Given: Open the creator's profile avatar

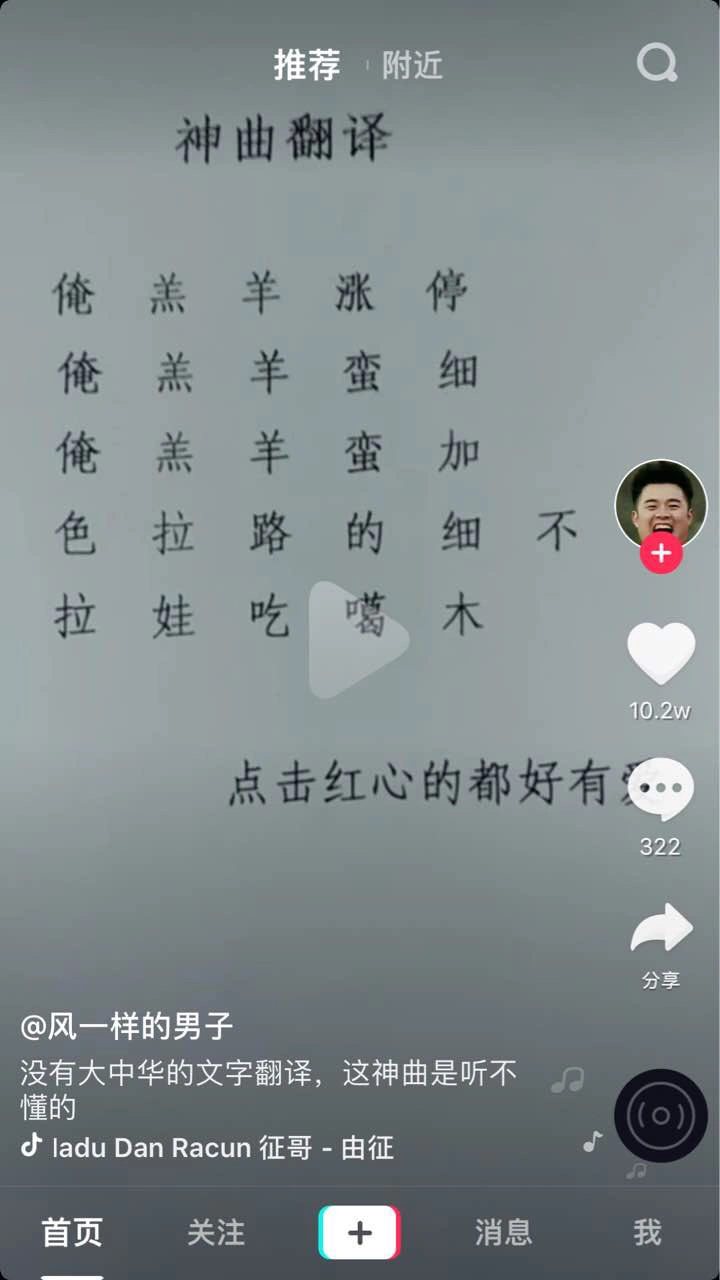Looking at the screenshot, I should [660, 505].
